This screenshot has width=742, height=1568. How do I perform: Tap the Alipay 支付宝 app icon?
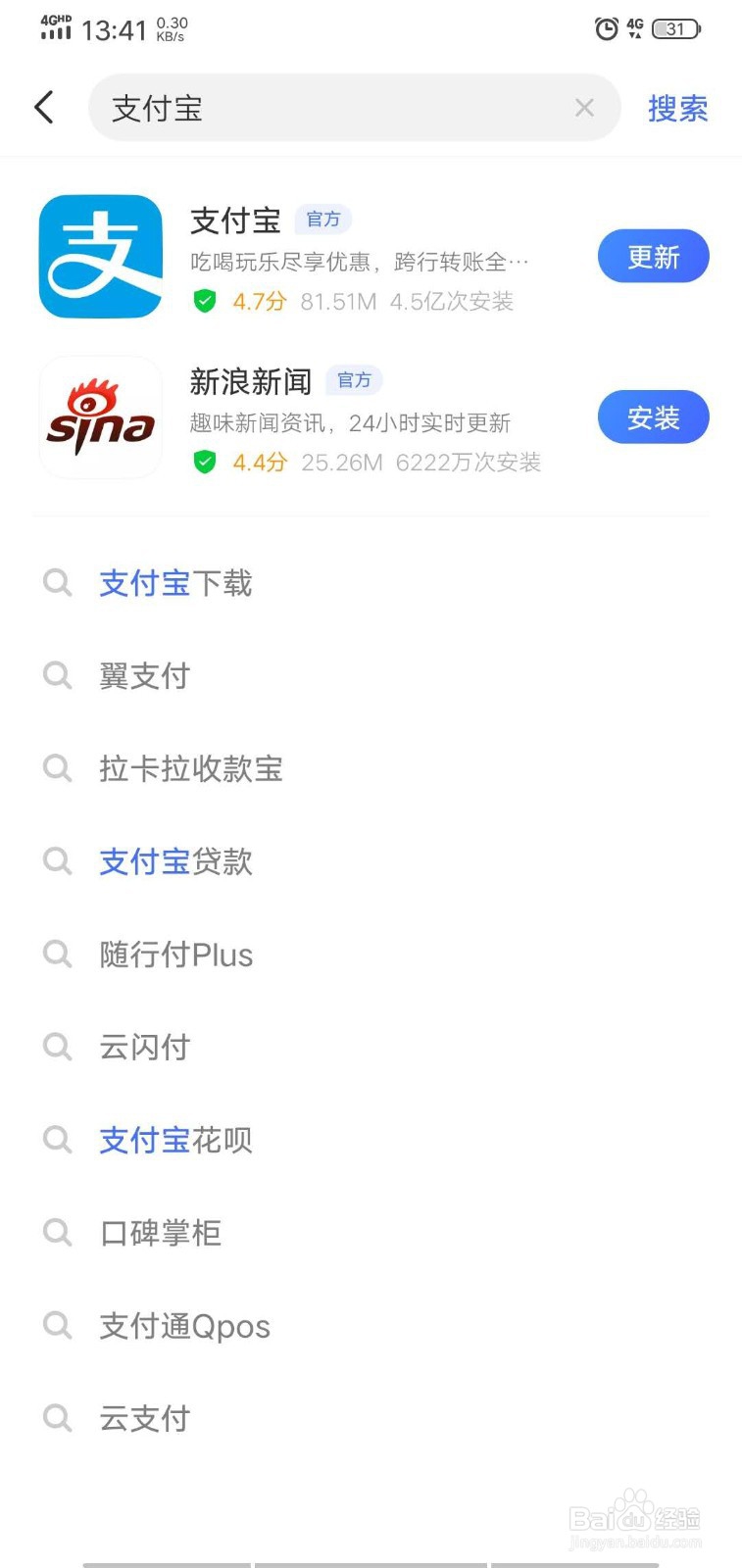(99, 256)
